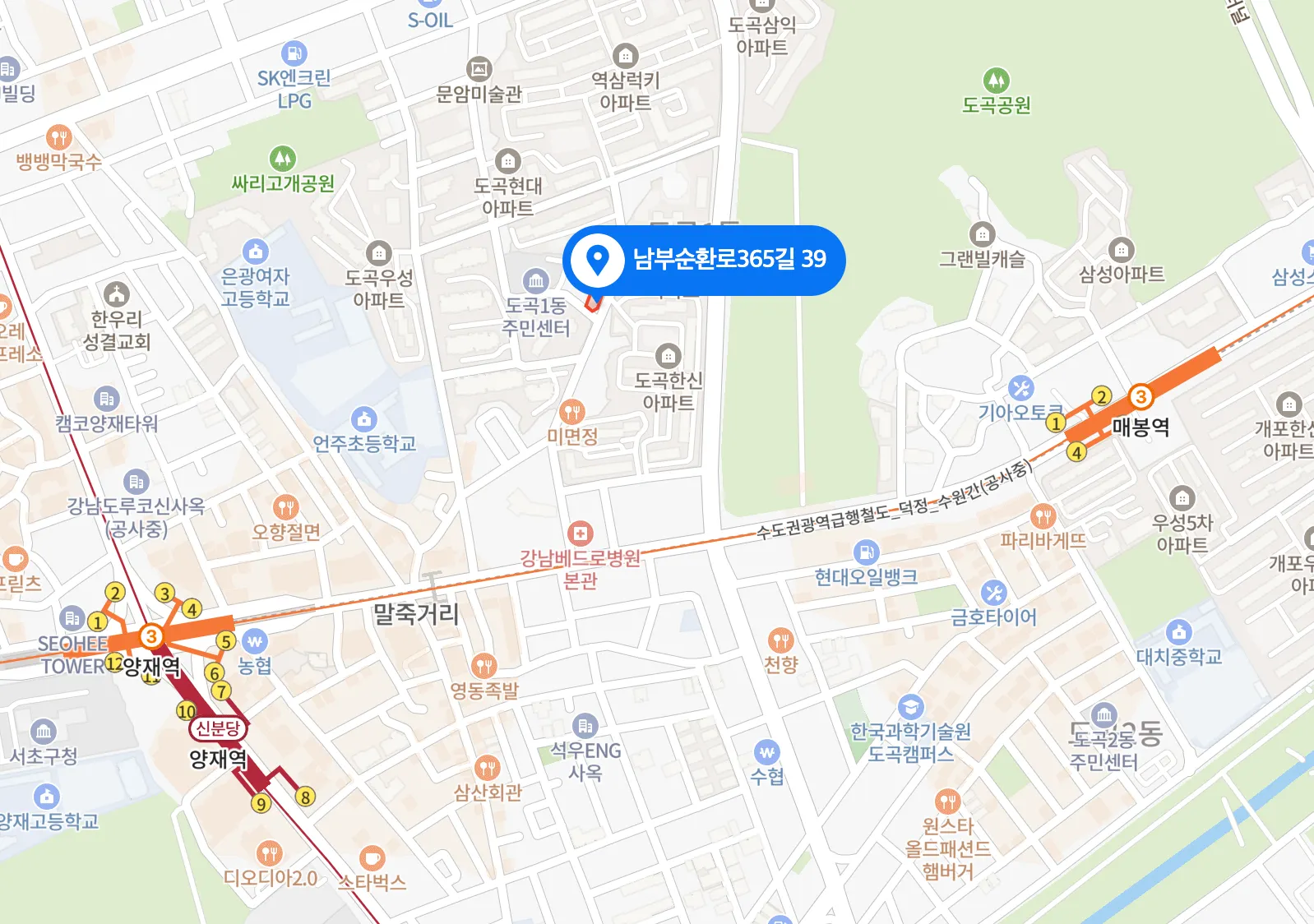
Task: Select the 현대오일뱅크 gas station marker
Action: tap(865, 552)
